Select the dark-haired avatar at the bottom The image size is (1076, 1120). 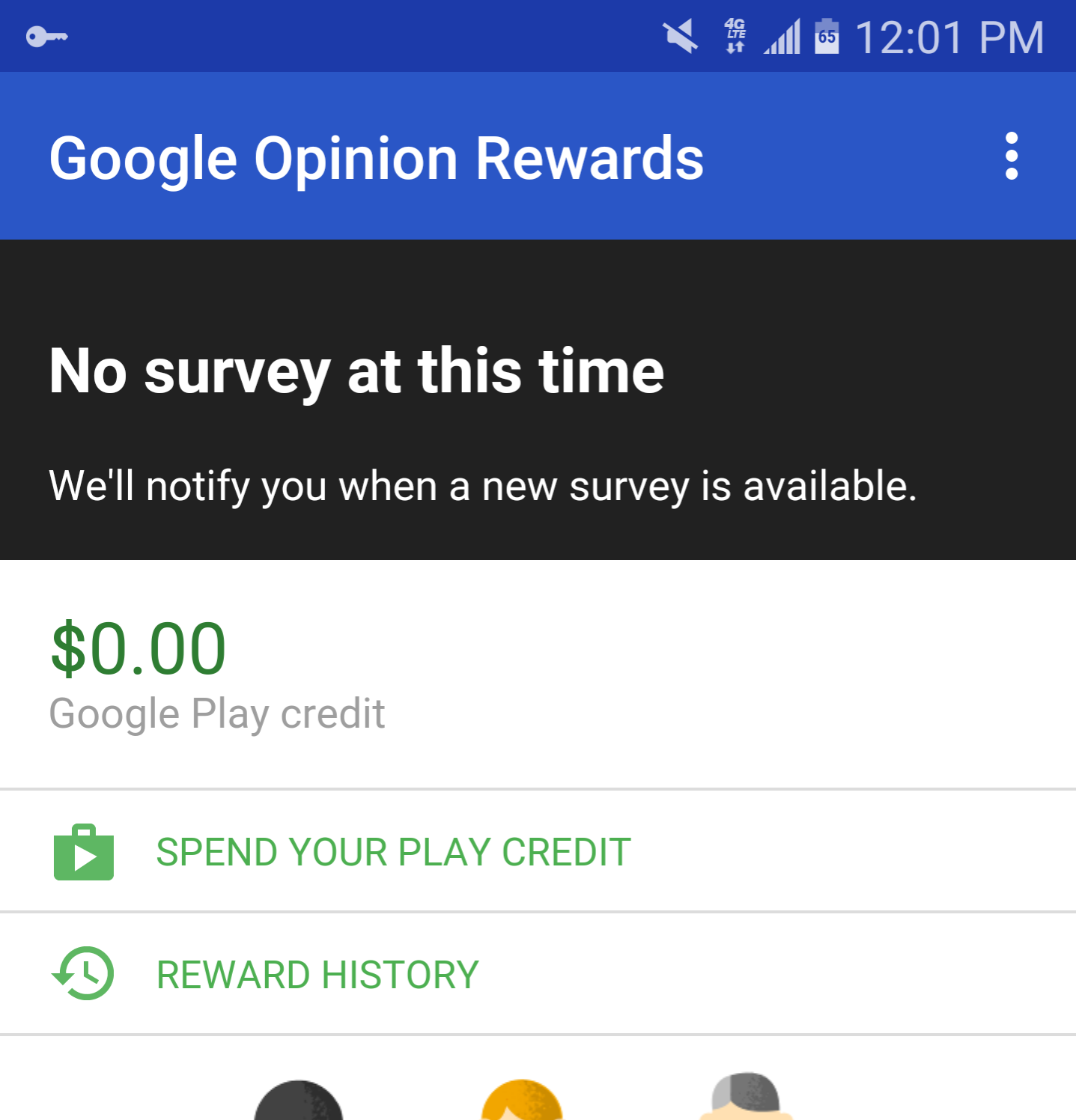tap(299, 1101)
